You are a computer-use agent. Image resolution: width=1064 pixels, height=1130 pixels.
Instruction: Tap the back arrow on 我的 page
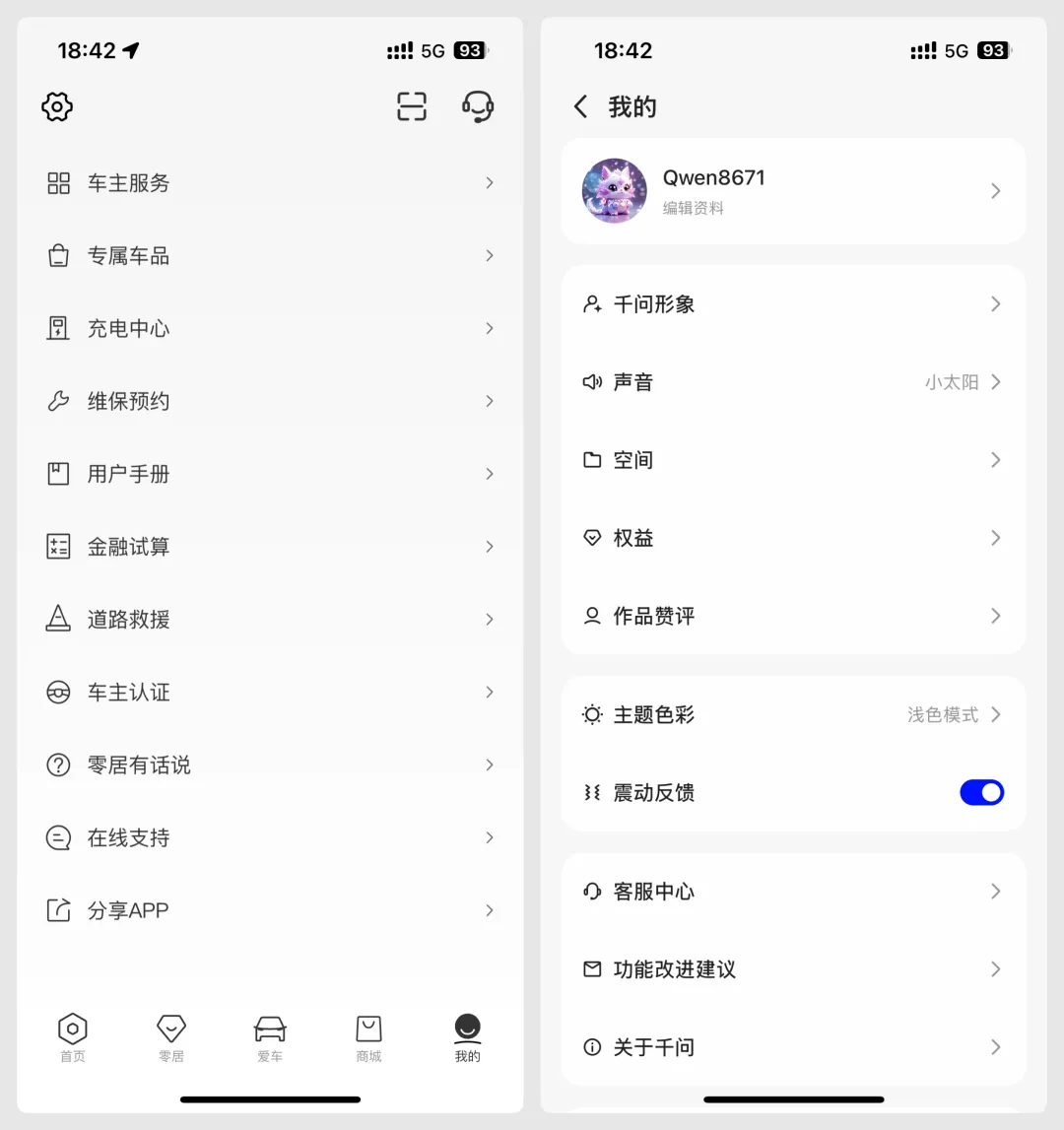click(581, 107)
